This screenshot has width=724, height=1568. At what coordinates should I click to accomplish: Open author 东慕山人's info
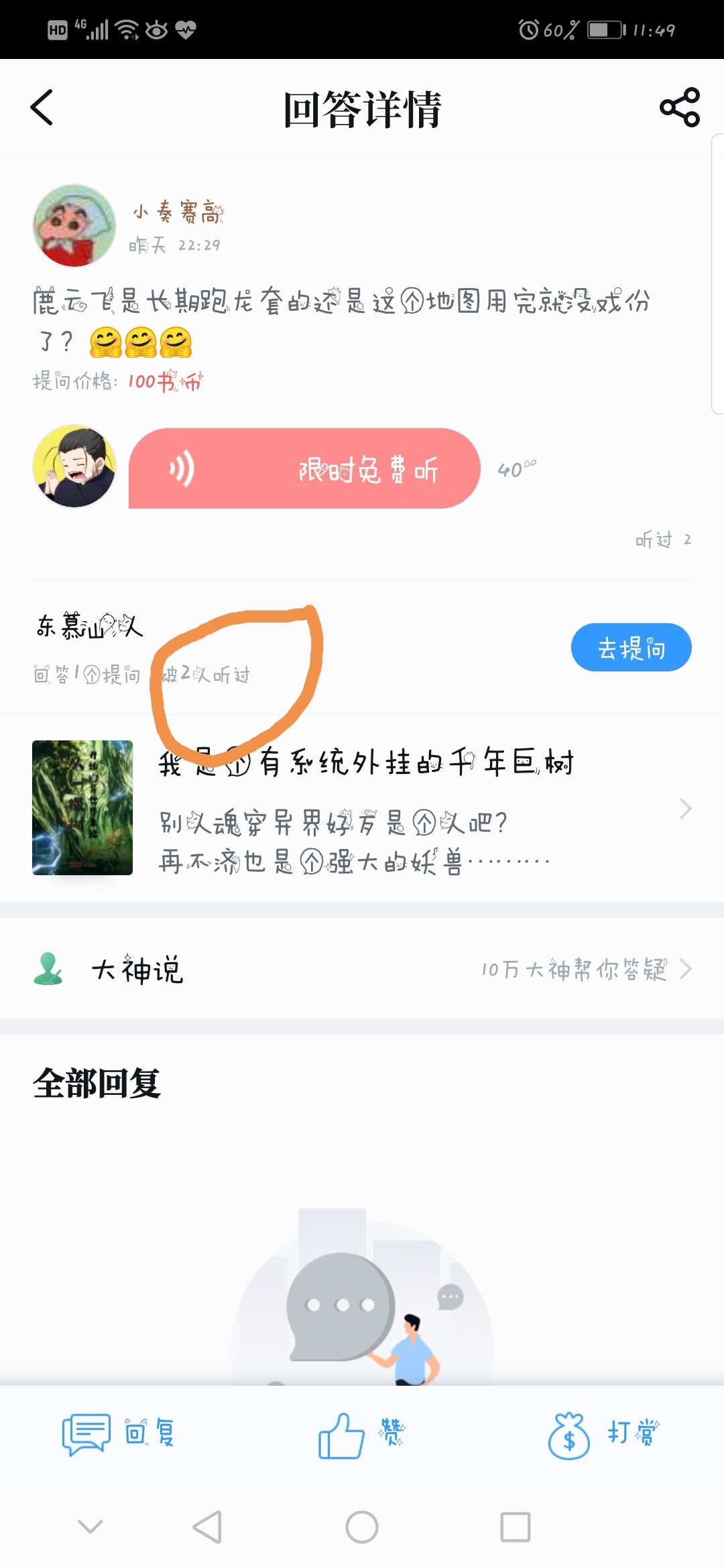coord(90,626)
